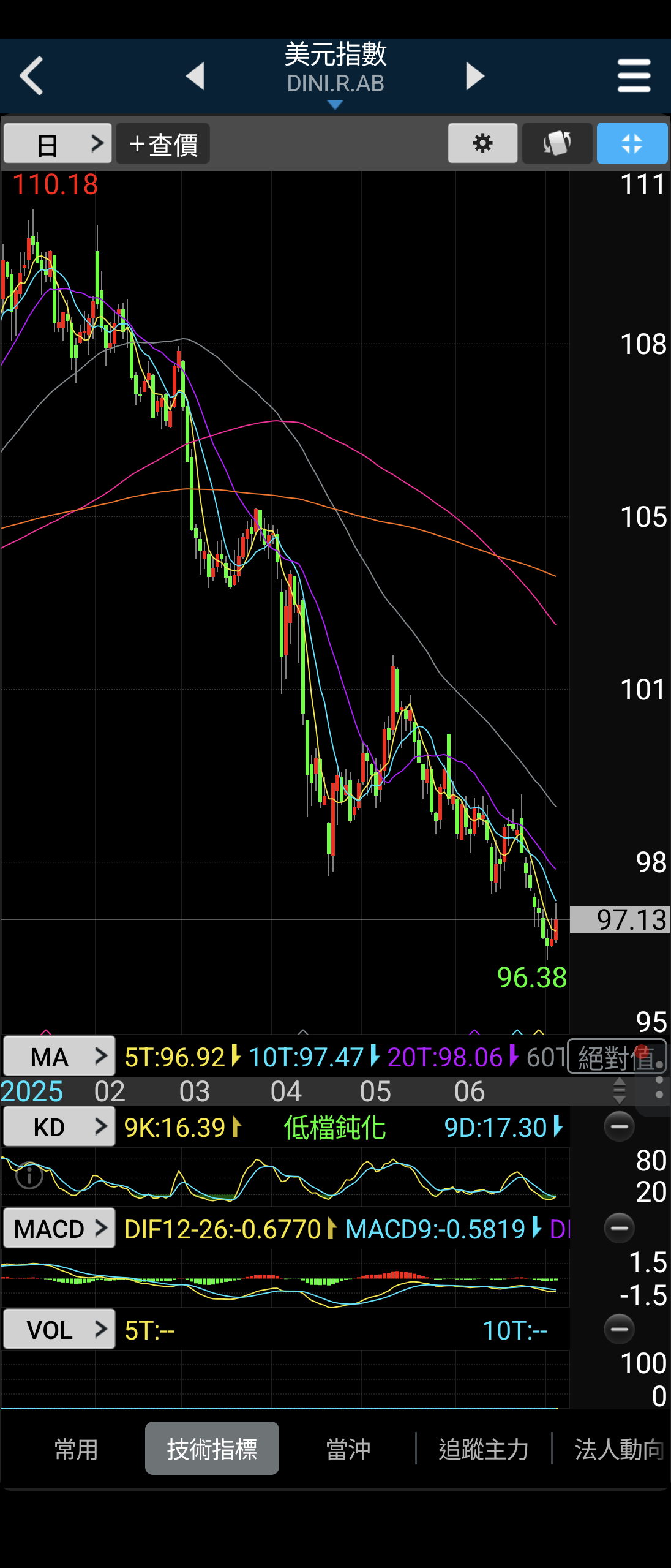Change the VOL indicator selector
The image size is (671, 1568).
59,1330
